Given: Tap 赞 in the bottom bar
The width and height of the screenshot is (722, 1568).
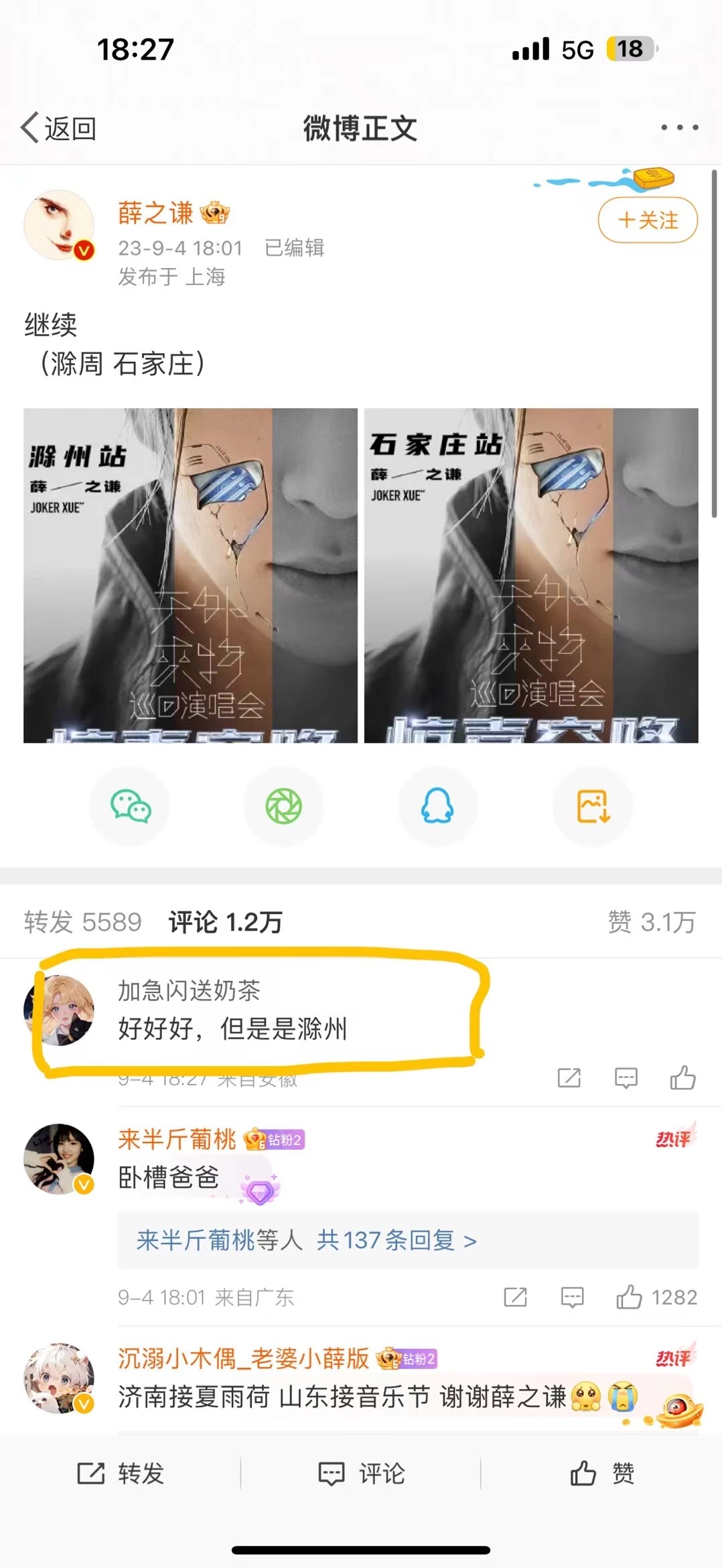Looking at the screenshot, I should 601,1474.
